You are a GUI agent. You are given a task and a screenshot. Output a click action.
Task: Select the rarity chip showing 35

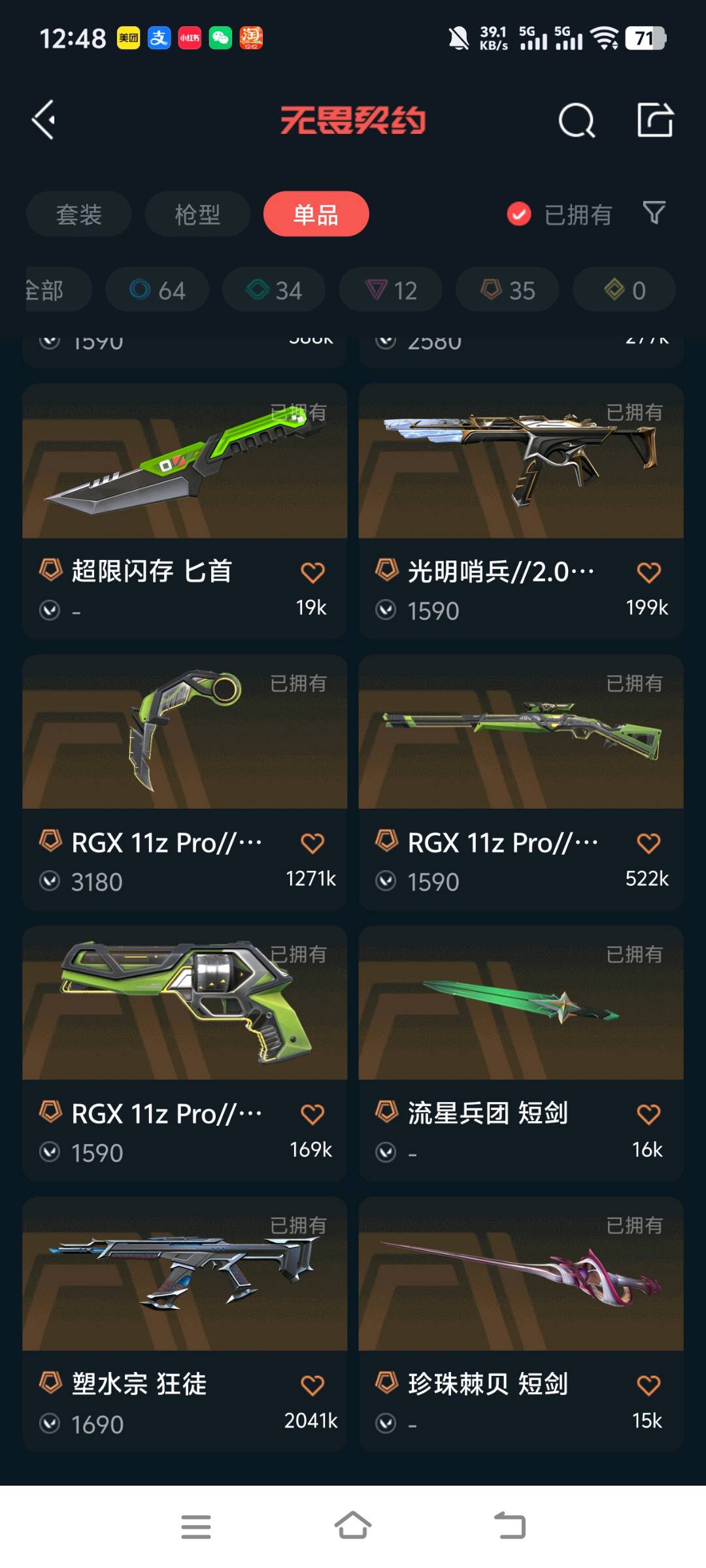507,290
